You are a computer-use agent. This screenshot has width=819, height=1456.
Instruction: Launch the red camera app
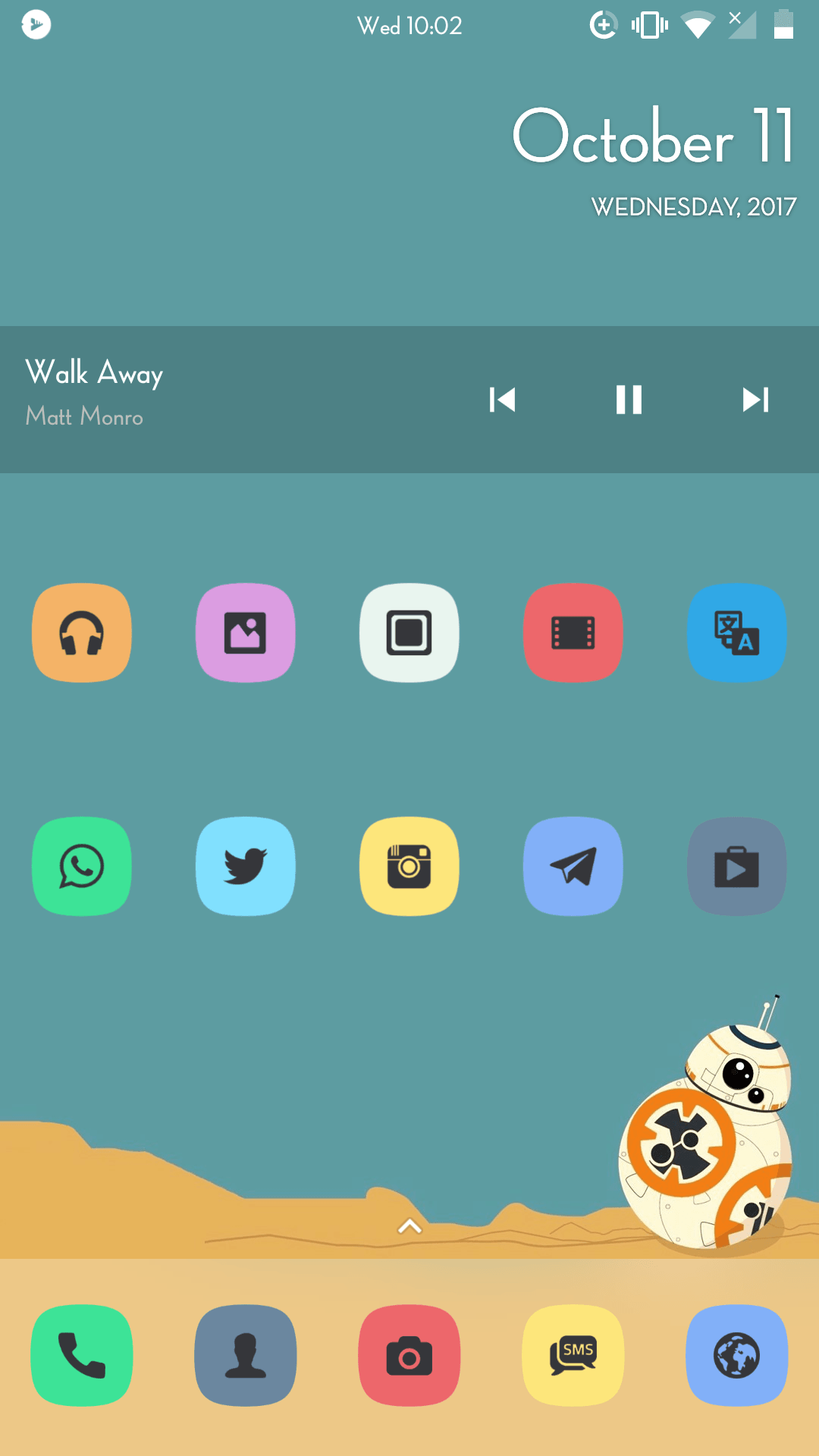click(409, 1355)
